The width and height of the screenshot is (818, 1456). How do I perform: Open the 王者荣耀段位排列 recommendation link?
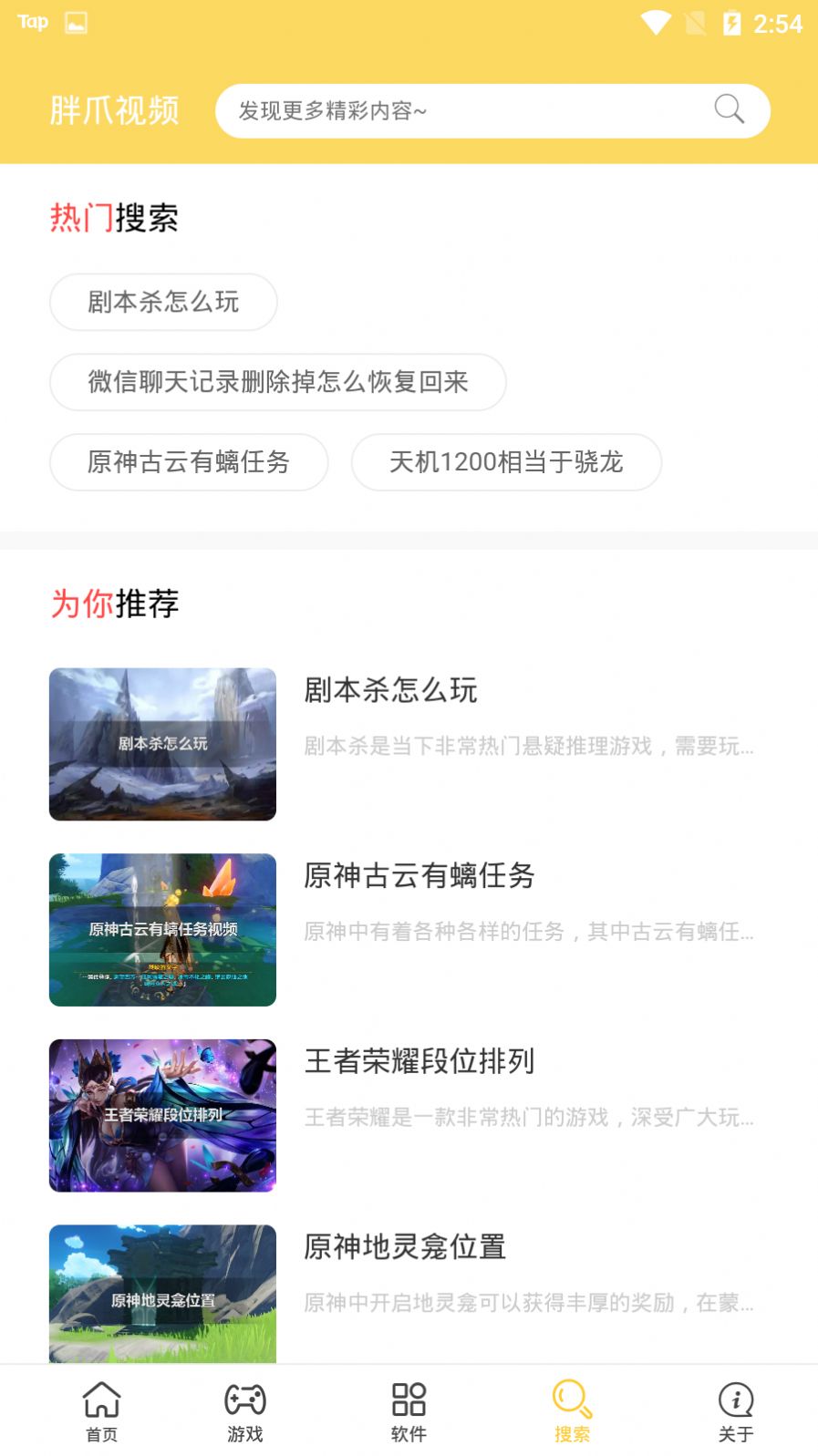coord(421,1061)
